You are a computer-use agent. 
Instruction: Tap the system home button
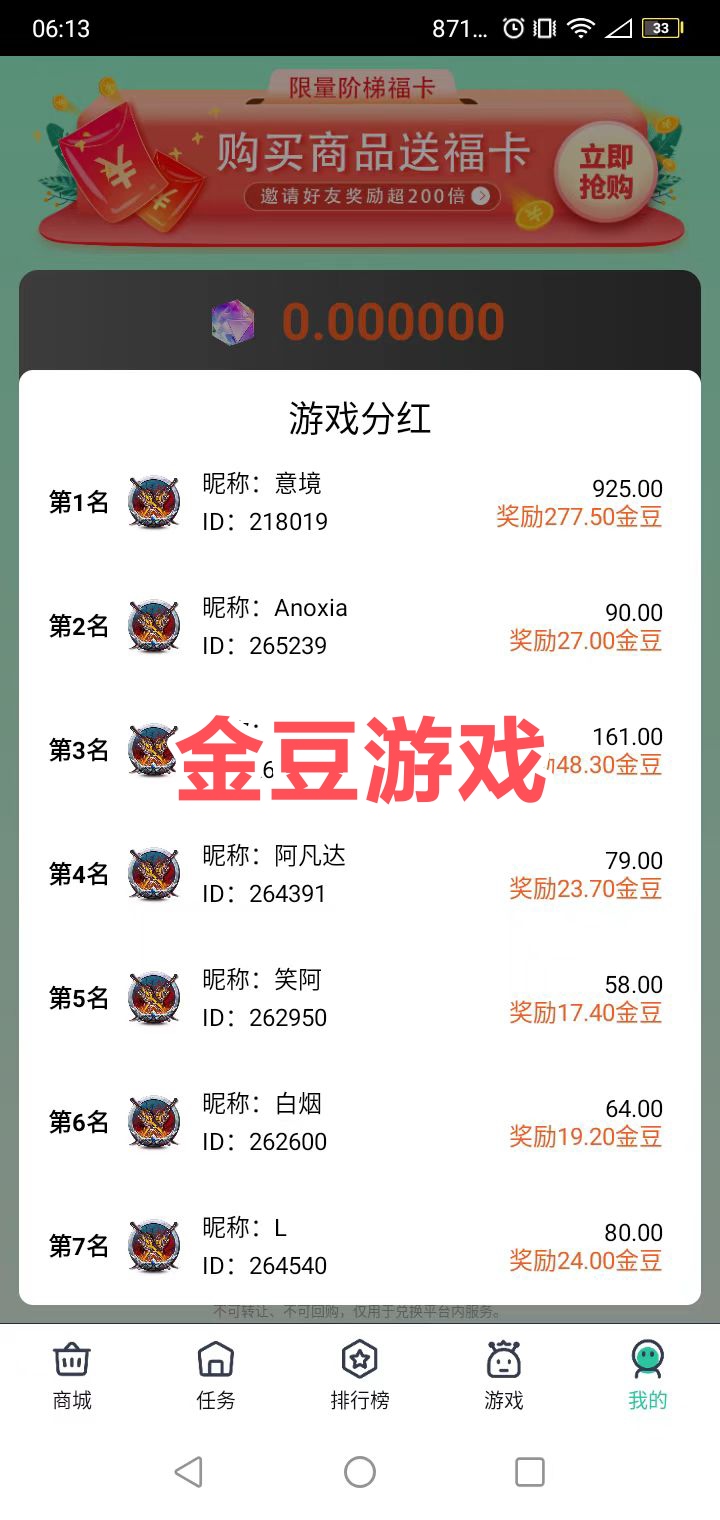pos(360,1471)
